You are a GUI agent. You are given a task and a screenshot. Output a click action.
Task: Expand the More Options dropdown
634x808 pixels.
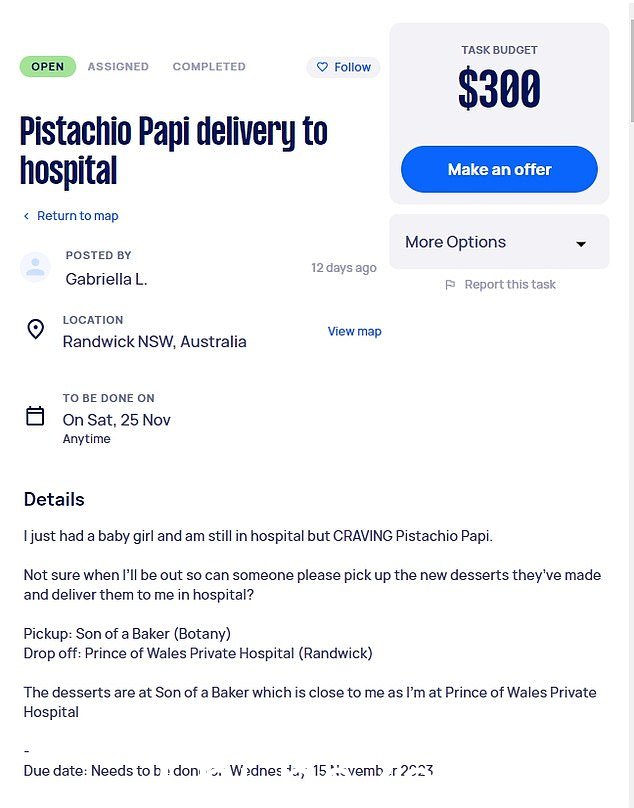(498, 242)
